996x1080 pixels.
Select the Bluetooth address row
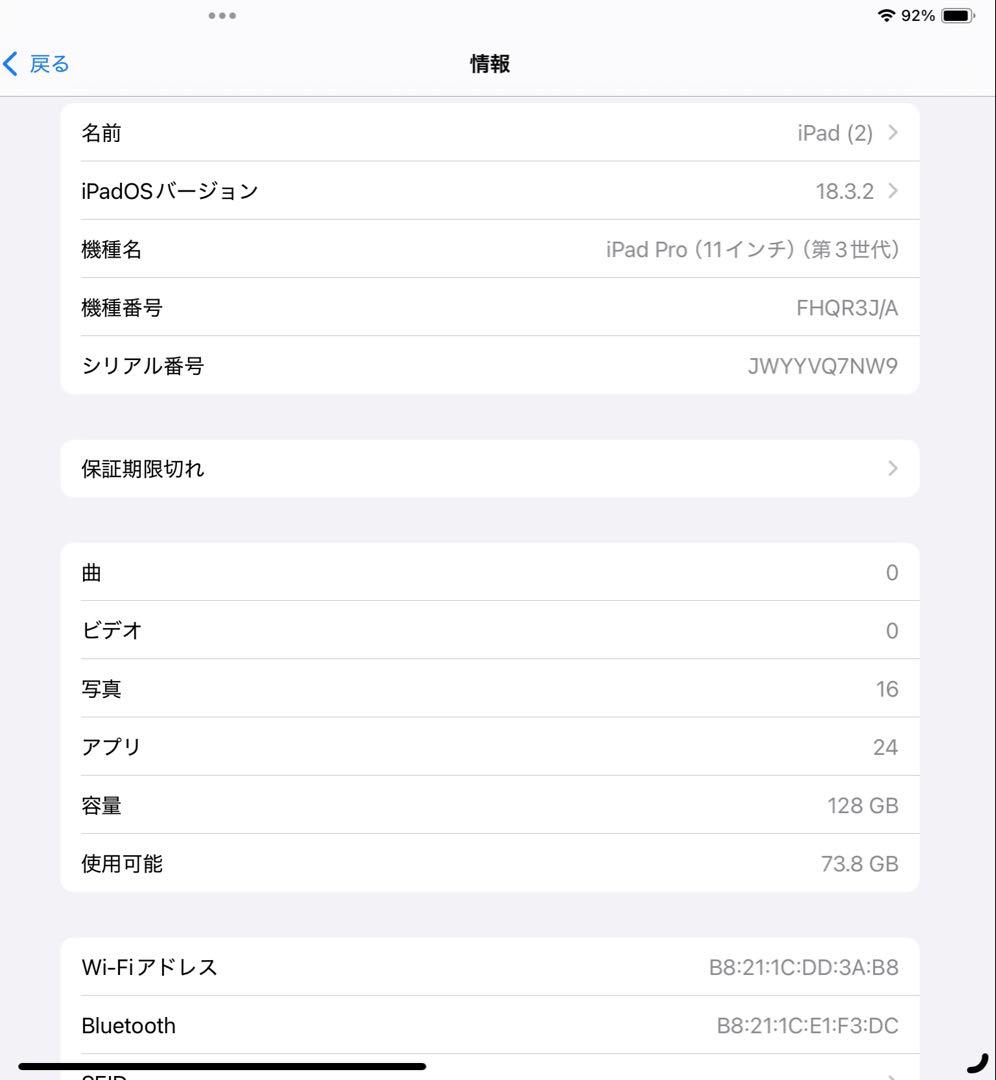coord(490,1025)
